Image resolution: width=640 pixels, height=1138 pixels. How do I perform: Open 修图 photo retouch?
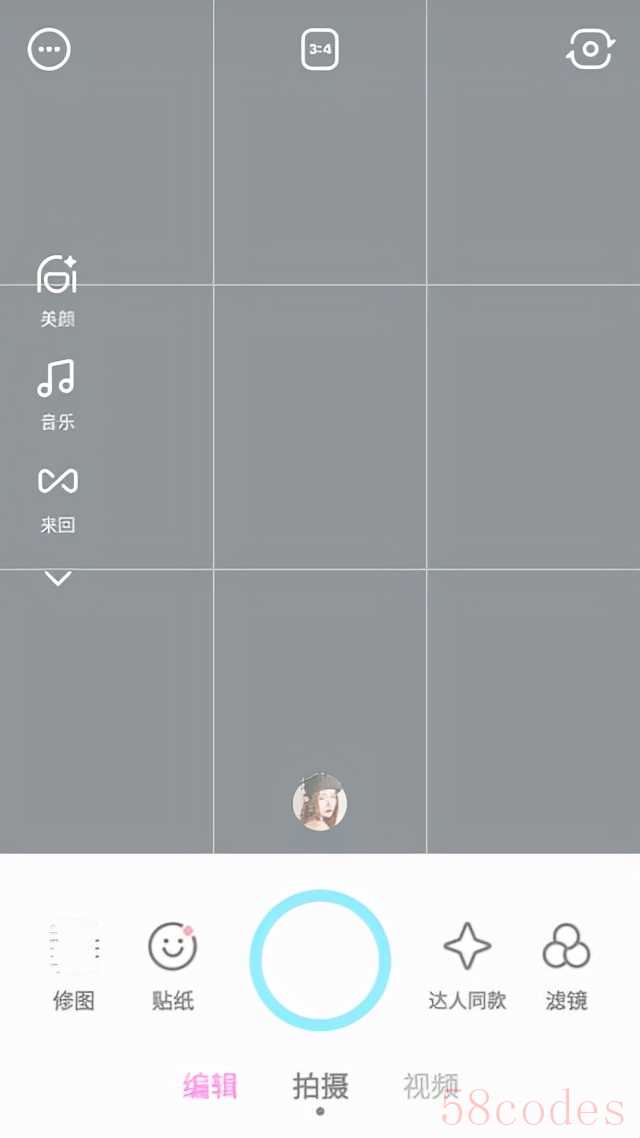point(74,965)
